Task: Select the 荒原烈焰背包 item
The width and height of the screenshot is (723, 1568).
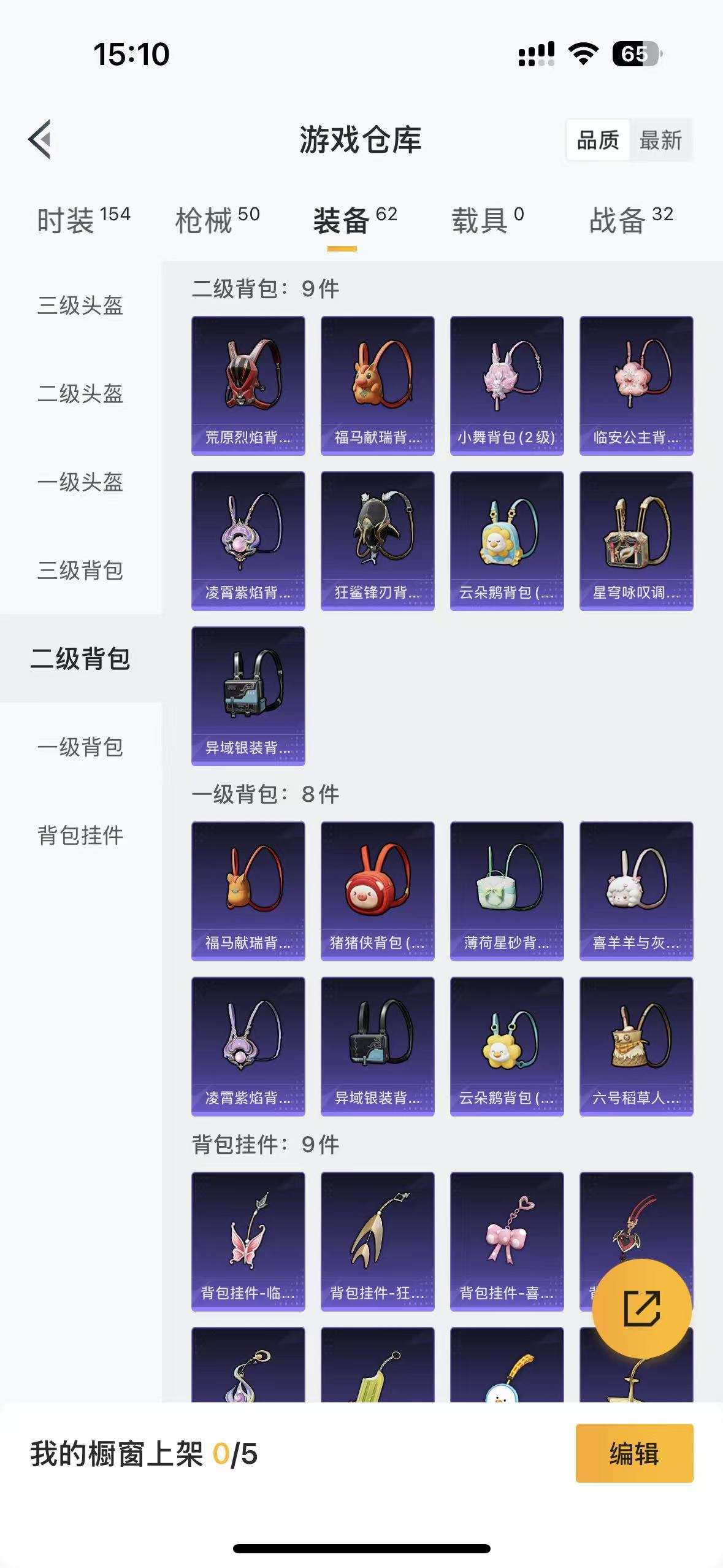Action: tap(248, 385)
